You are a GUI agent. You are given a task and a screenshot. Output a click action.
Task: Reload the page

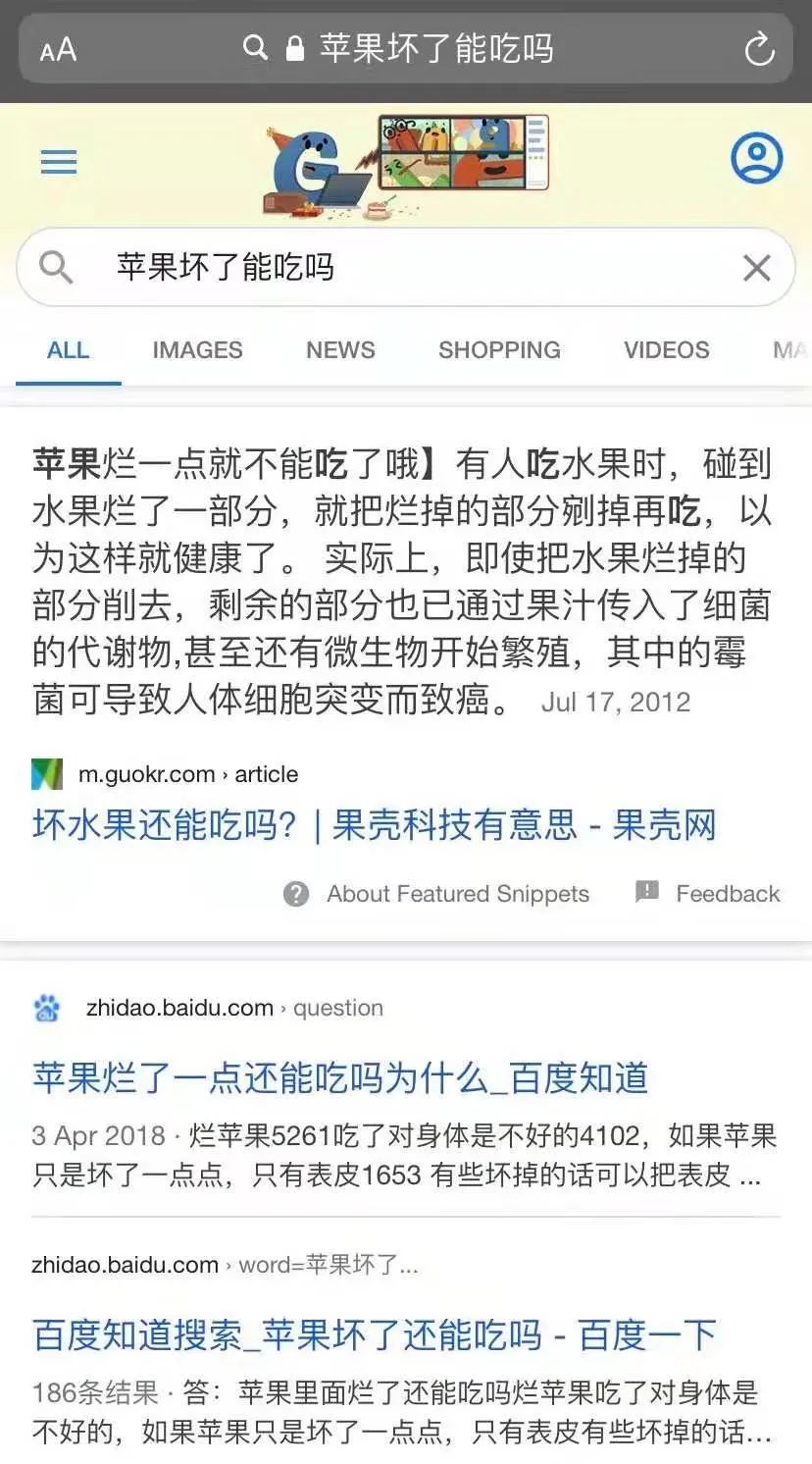coord(759,49)
